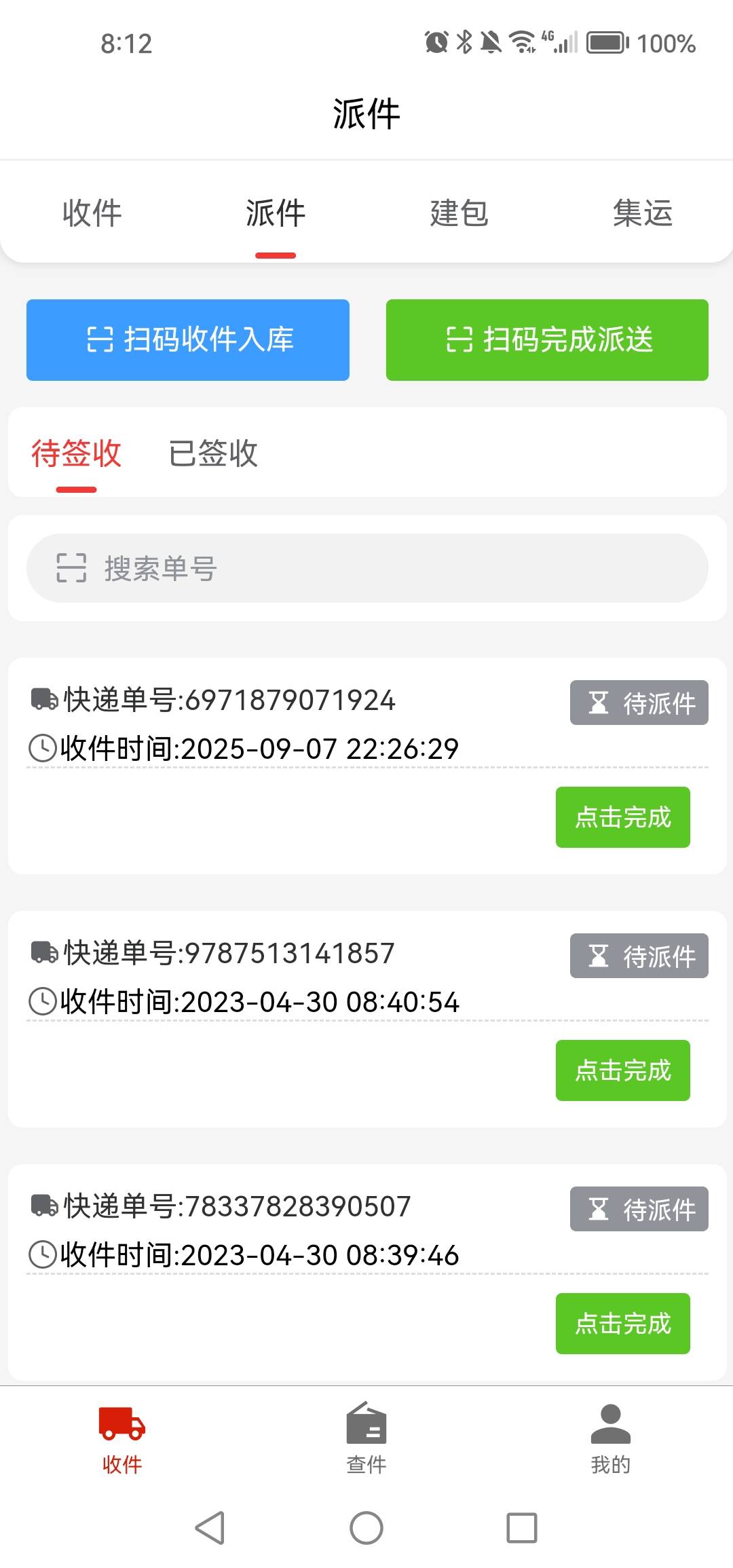Tap the green 扫码完成派送 button
The height and width of the screenshot is (1568, 733).
point(547,339)
